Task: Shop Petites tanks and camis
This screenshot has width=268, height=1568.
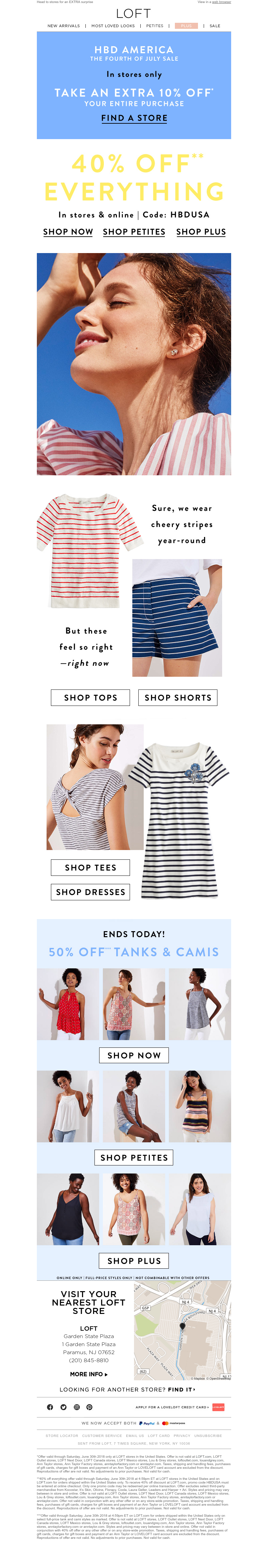Action: (134, 1157)
